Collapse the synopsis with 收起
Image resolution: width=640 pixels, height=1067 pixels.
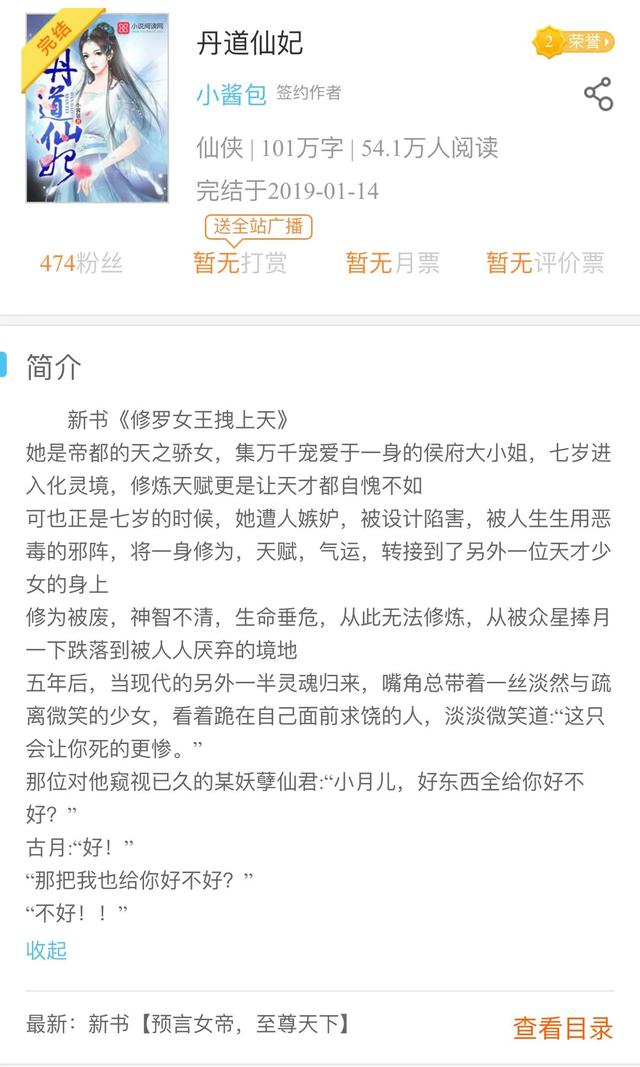pos(46,950)
